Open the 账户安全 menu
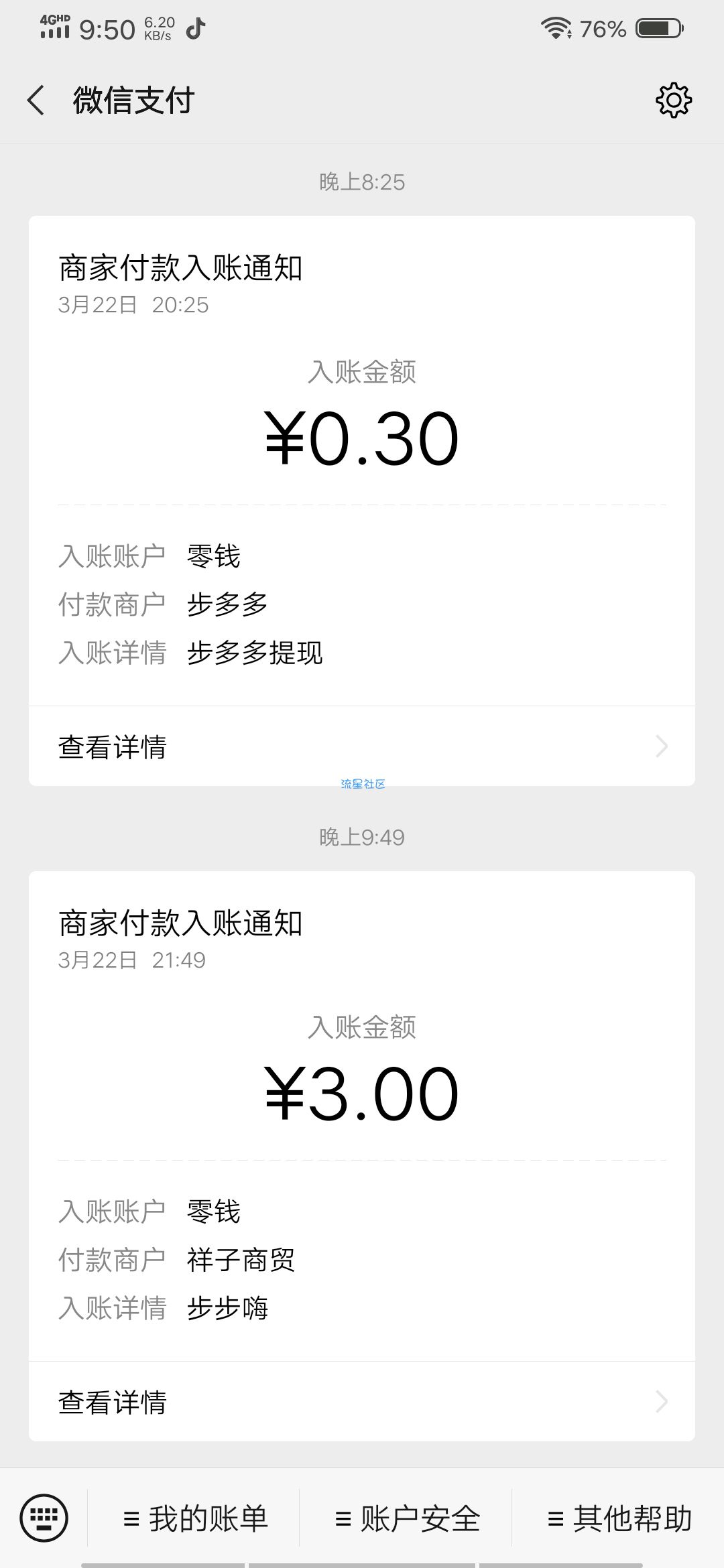 click(406, 1518)
